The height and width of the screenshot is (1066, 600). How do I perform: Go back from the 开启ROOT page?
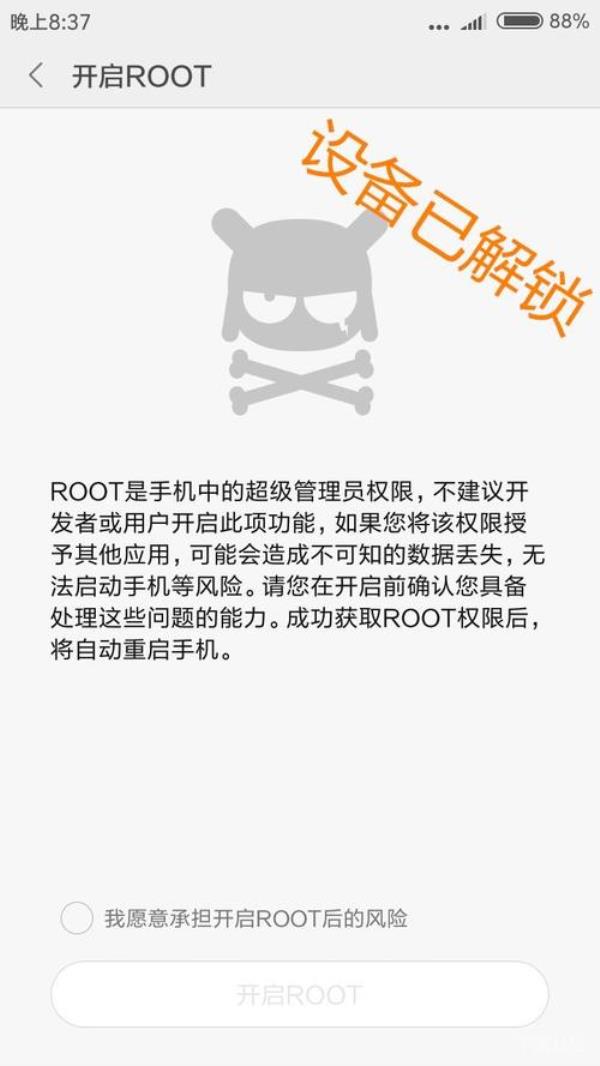click(36, 76)
